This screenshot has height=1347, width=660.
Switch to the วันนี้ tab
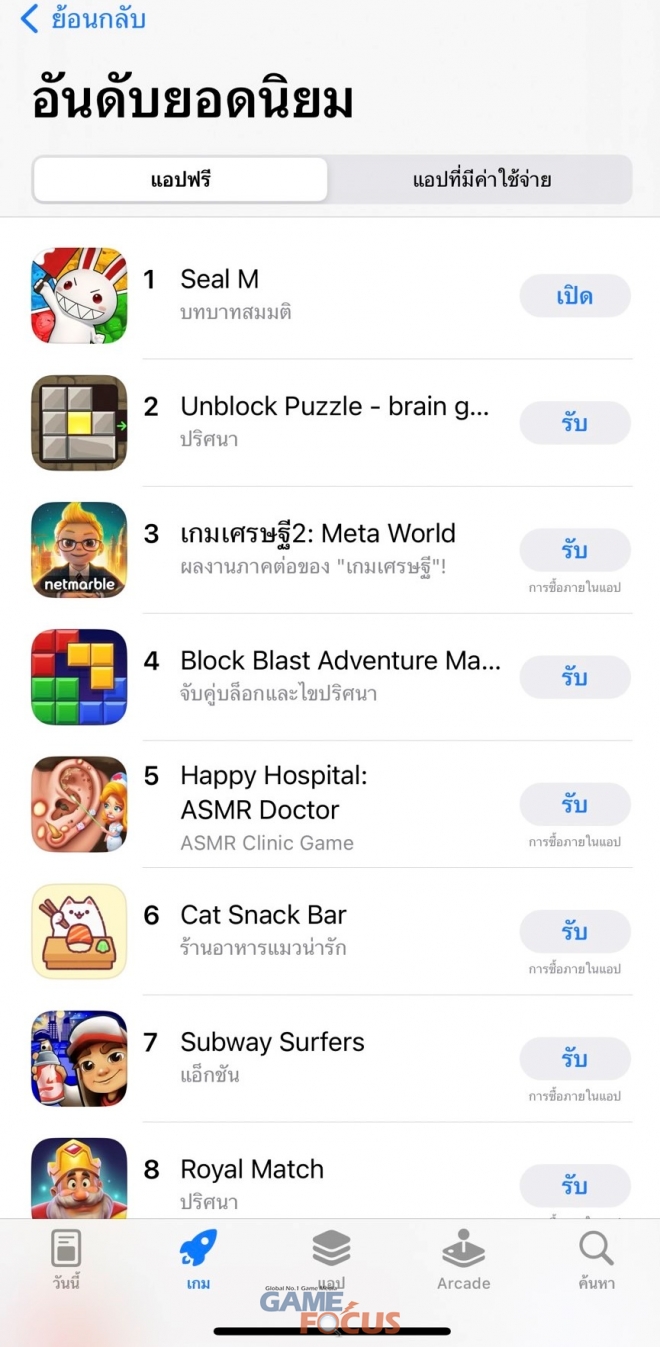(x=66, y=1260)
